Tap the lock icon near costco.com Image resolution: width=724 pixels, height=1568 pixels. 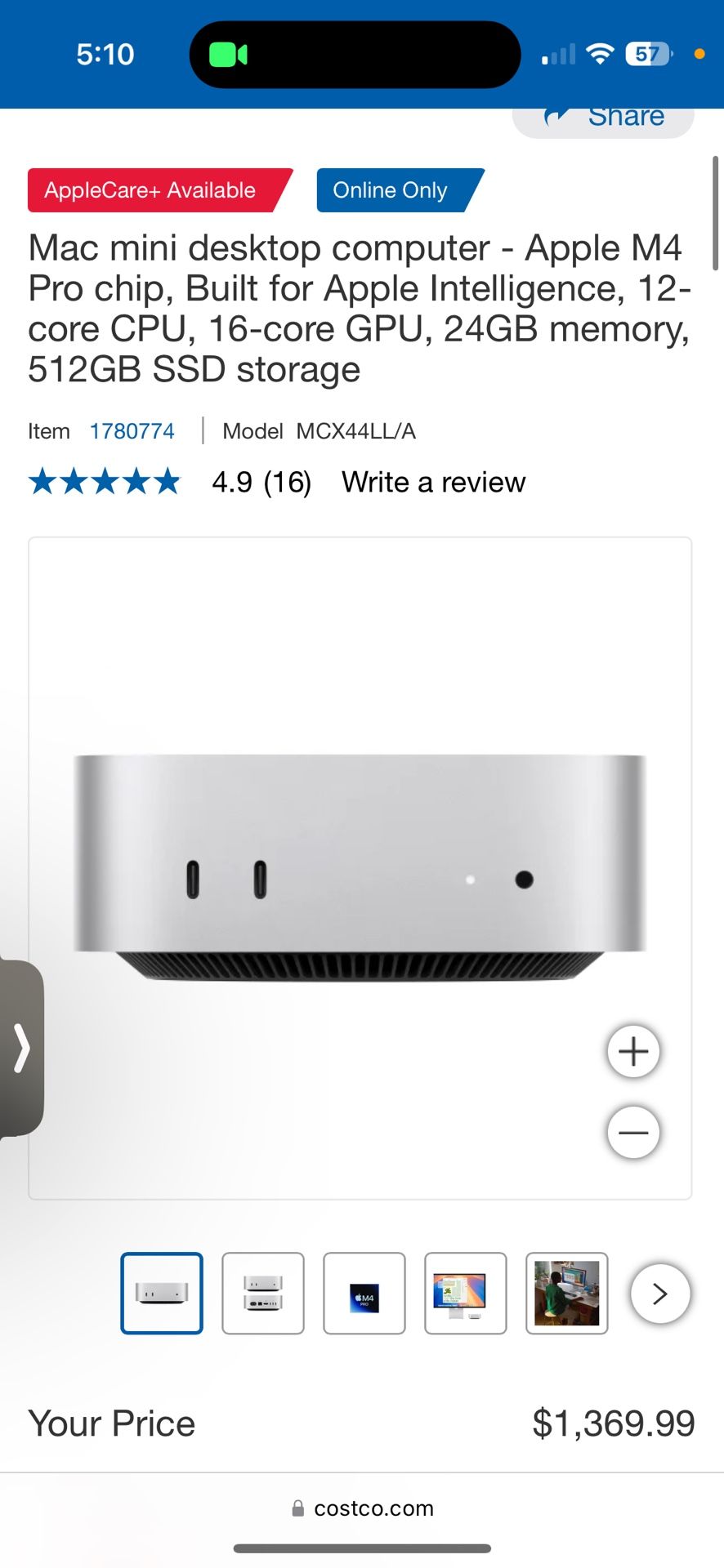(x=297, y=1508)
